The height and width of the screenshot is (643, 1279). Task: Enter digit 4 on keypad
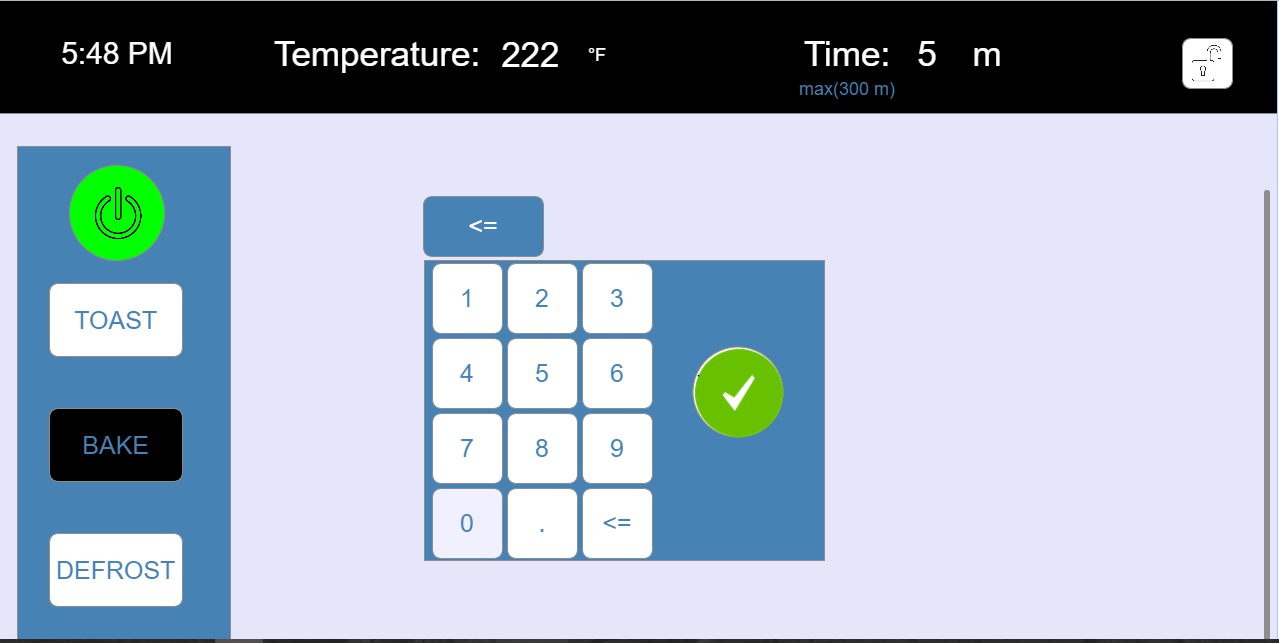[467, 373]
